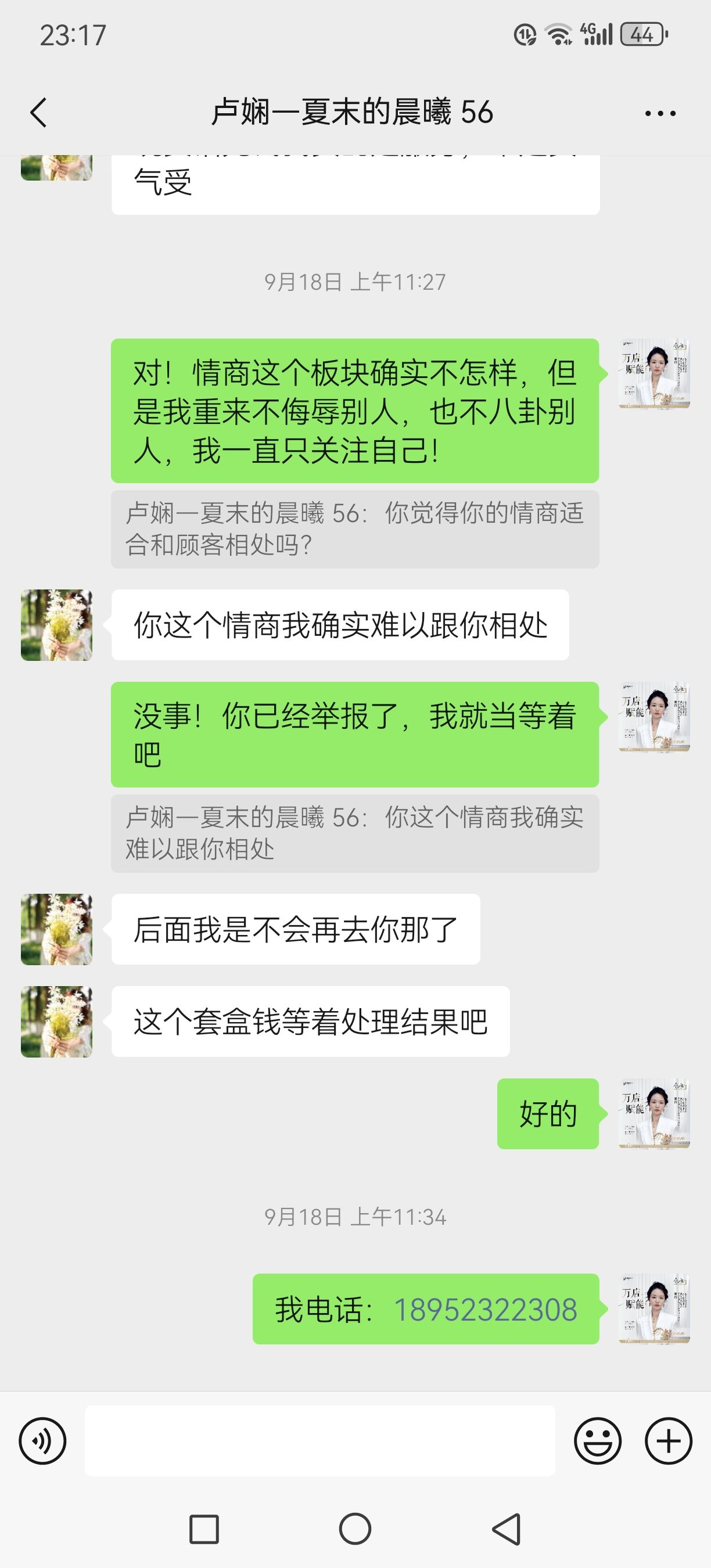Tap the phone number 18952322308 link
This screenshot has width=711, height=1568.
(x=485, y=1310)
